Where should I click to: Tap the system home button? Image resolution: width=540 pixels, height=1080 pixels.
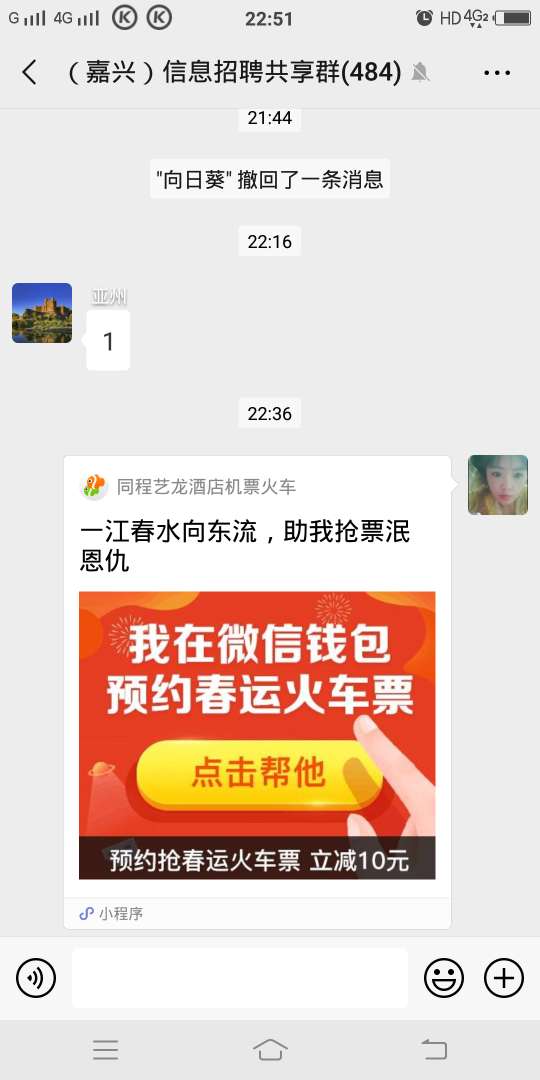(270, 1050)
